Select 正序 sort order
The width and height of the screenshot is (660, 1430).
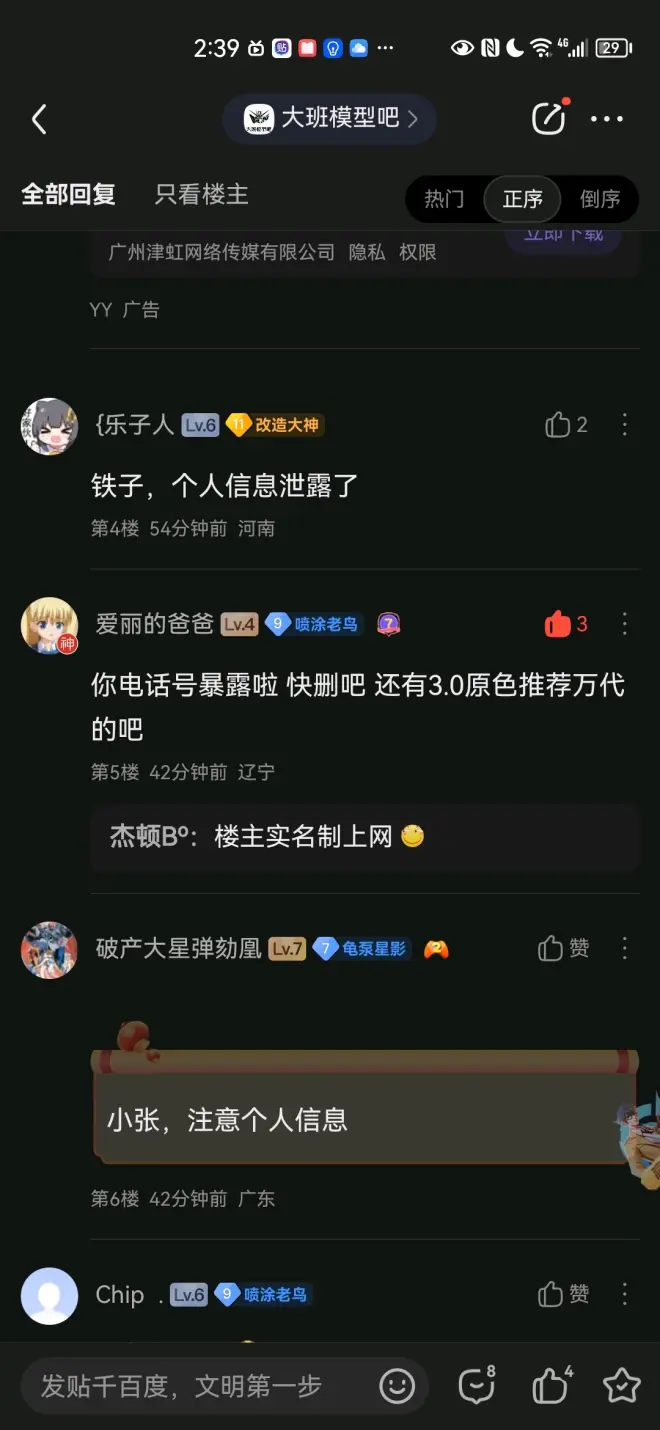point(522,199)
